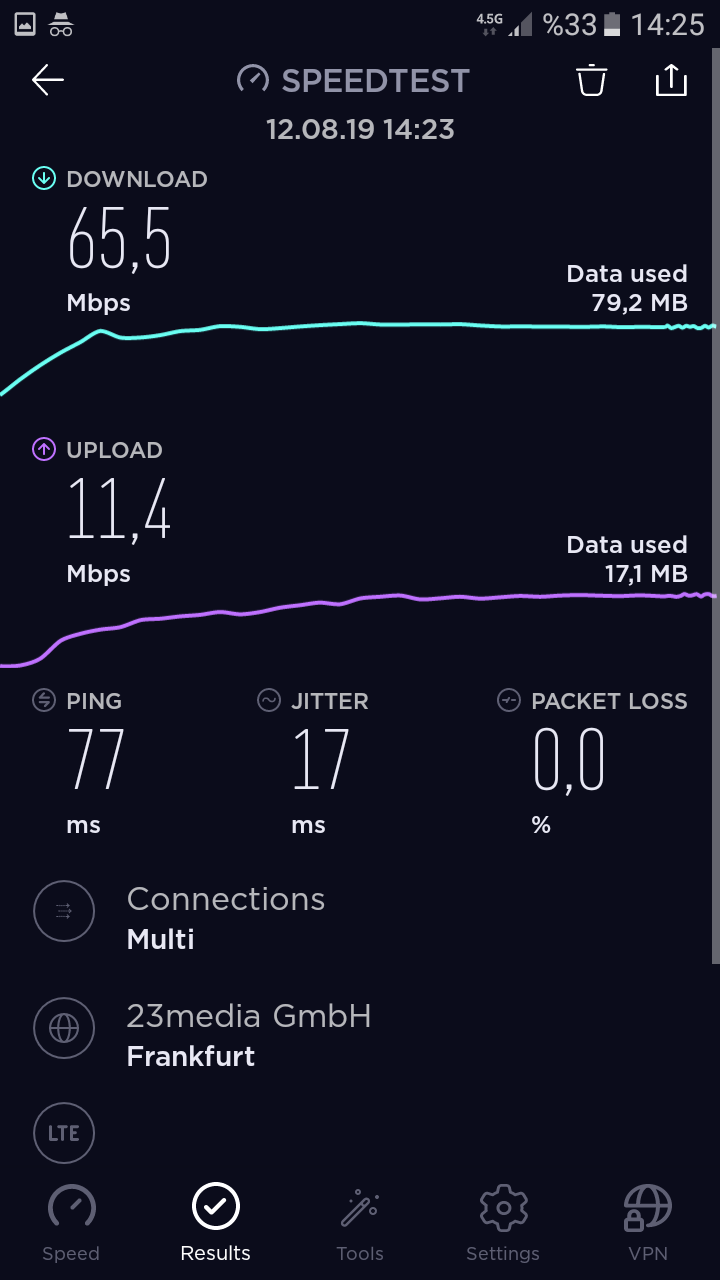Go back using the arrow icon
The width and height of the screenshot is (720, 1280).
[x=47, y=80]
